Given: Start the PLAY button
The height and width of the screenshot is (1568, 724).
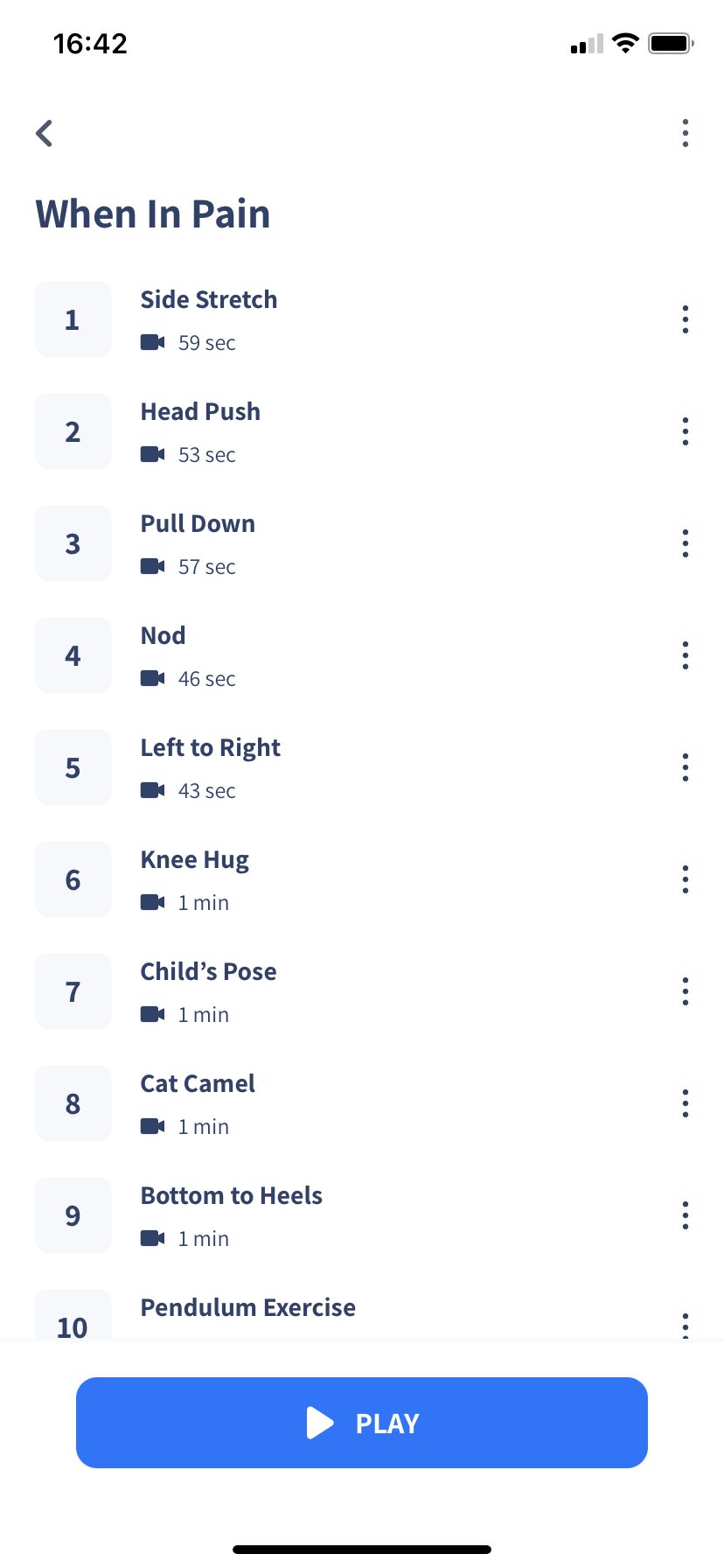Looking at the screenshot, I should click(362, 1423).
